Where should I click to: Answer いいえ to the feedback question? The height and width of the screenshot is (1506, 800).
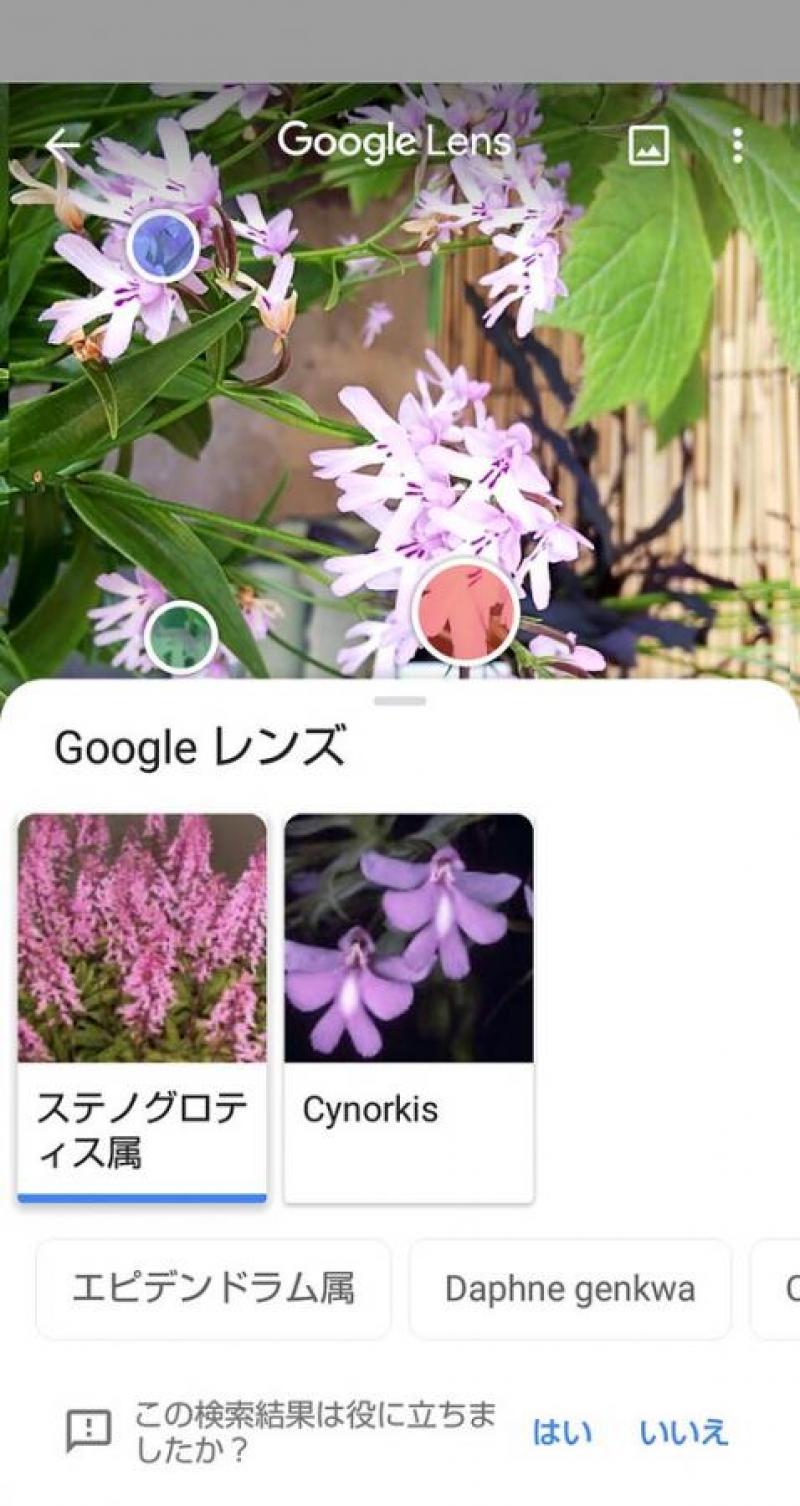tap(683, 1432)
